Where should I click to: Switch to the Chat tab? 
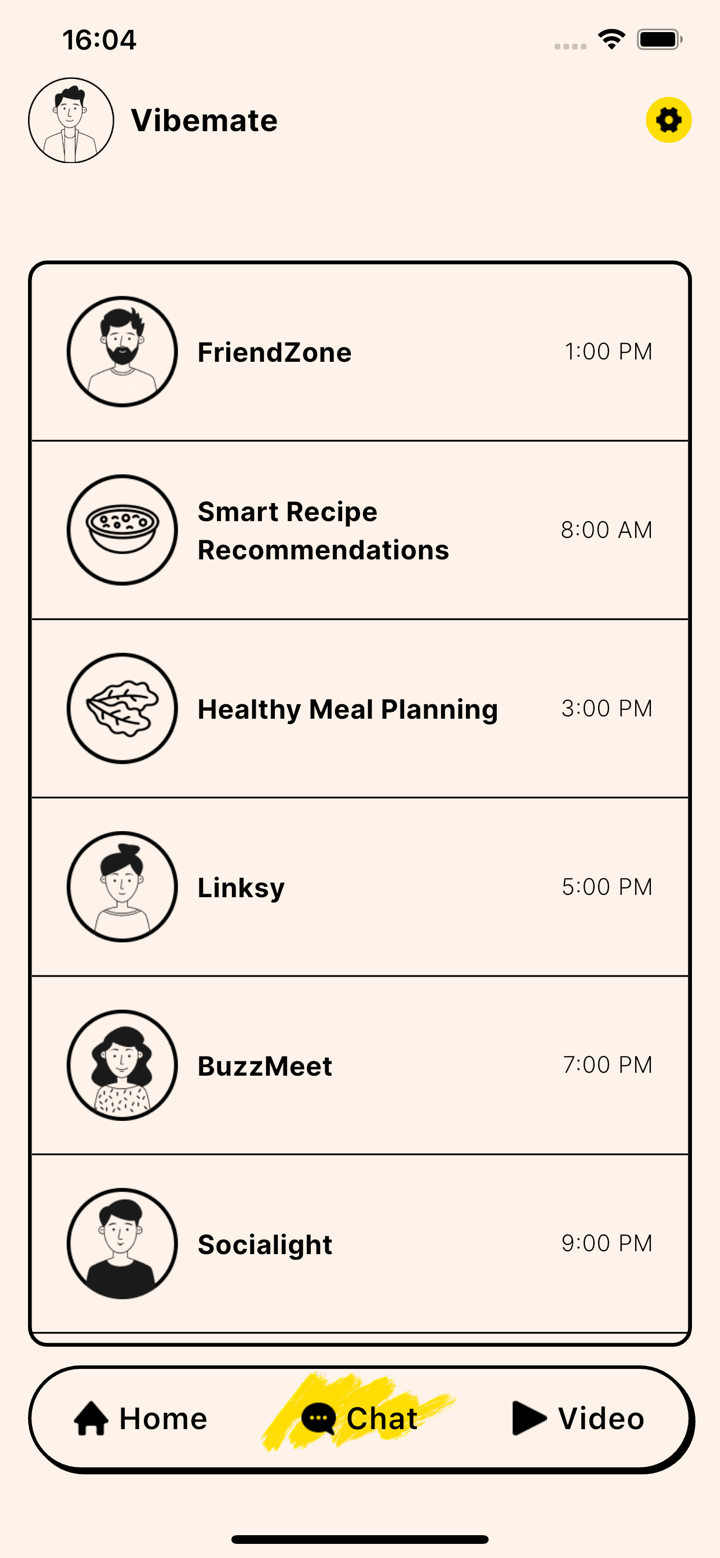[x=358, y=1418]
